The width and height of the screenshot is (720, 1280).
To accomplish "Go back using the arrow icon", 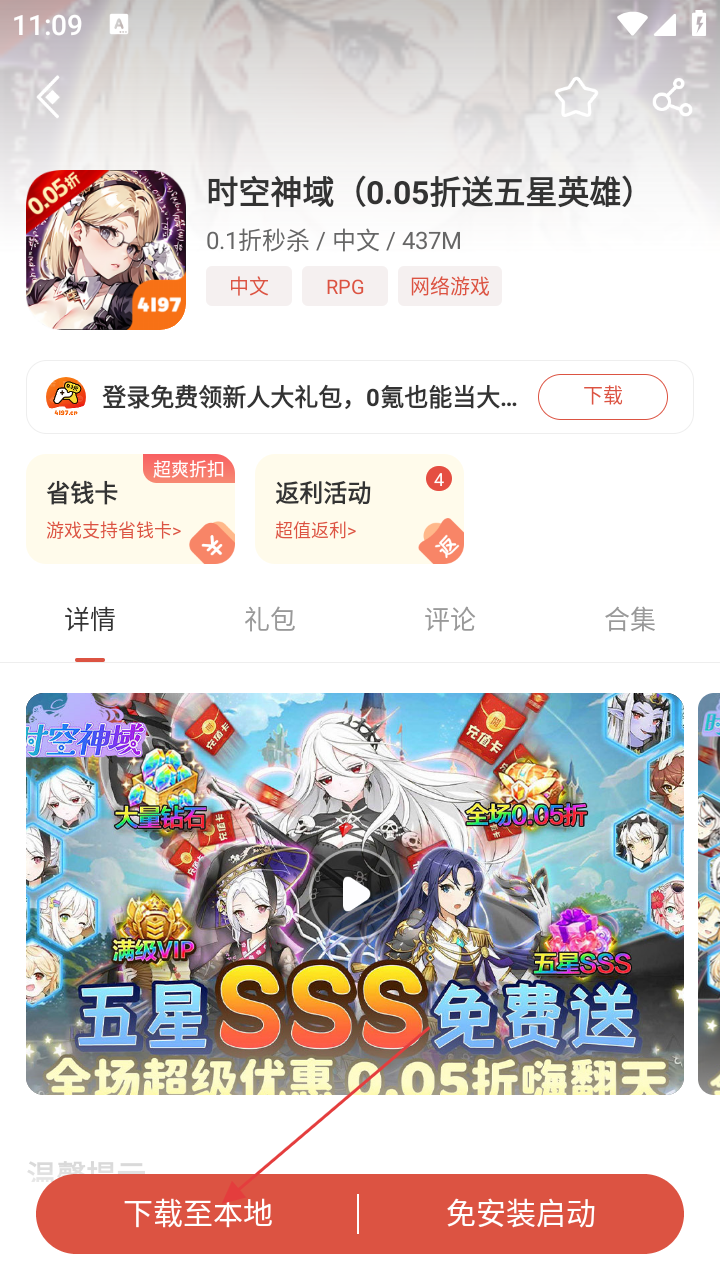I will (x=48, y=97).
